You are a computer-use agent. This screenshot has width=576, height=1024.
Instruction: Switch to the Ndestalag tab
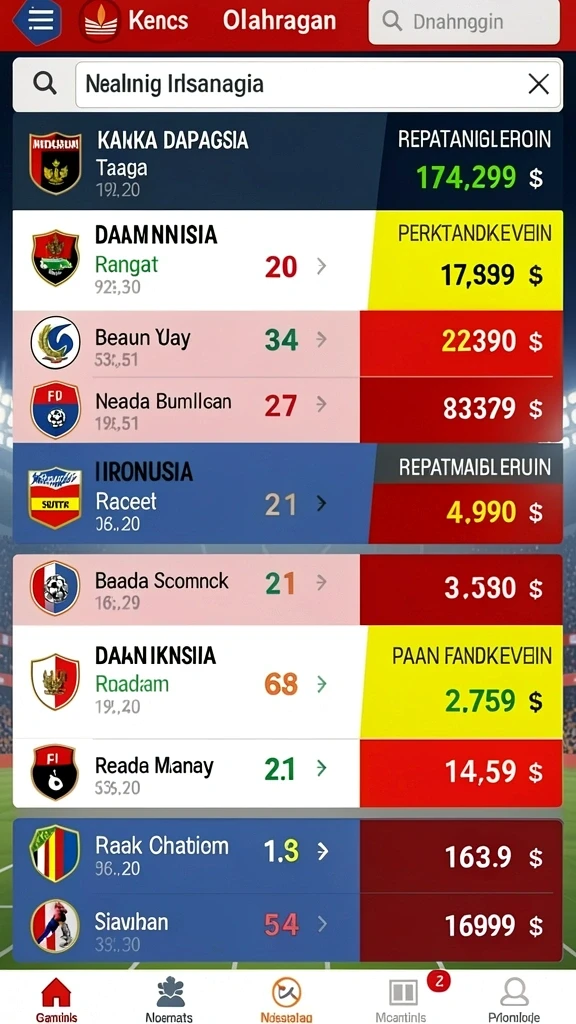coord(286,999)
